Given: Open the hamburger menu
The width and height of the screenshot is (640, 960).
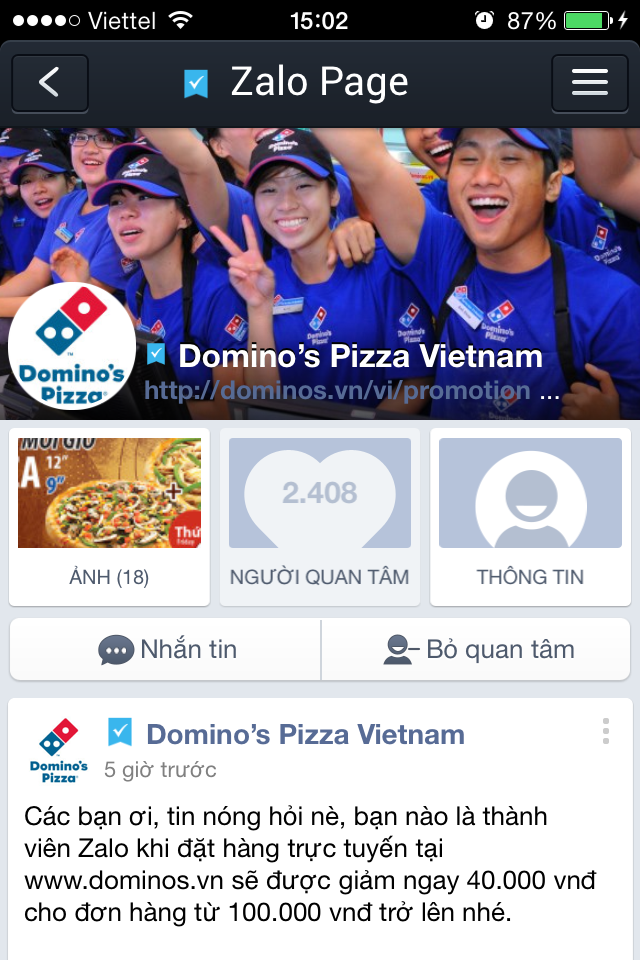Looking at the screenshot, I should [590, 82].
